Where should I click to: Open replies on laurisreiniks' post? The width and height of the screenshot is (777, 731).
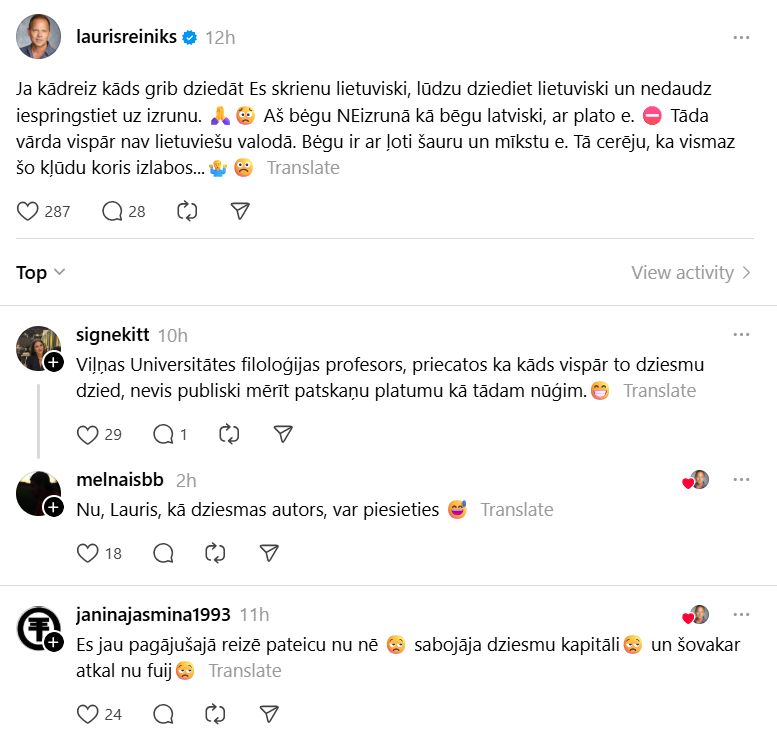(113, 211)
